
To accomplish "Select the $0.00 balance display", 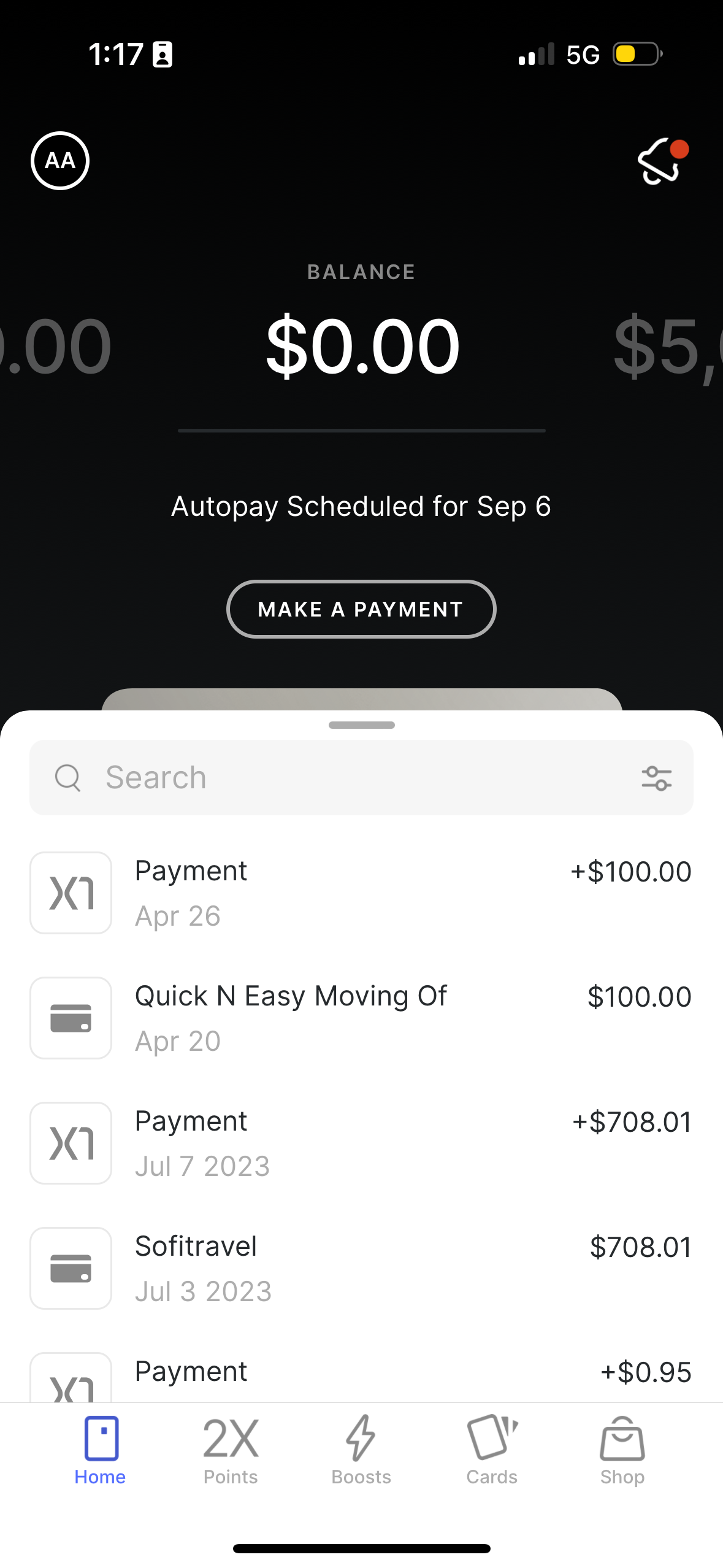I will (x=361, y=345).
